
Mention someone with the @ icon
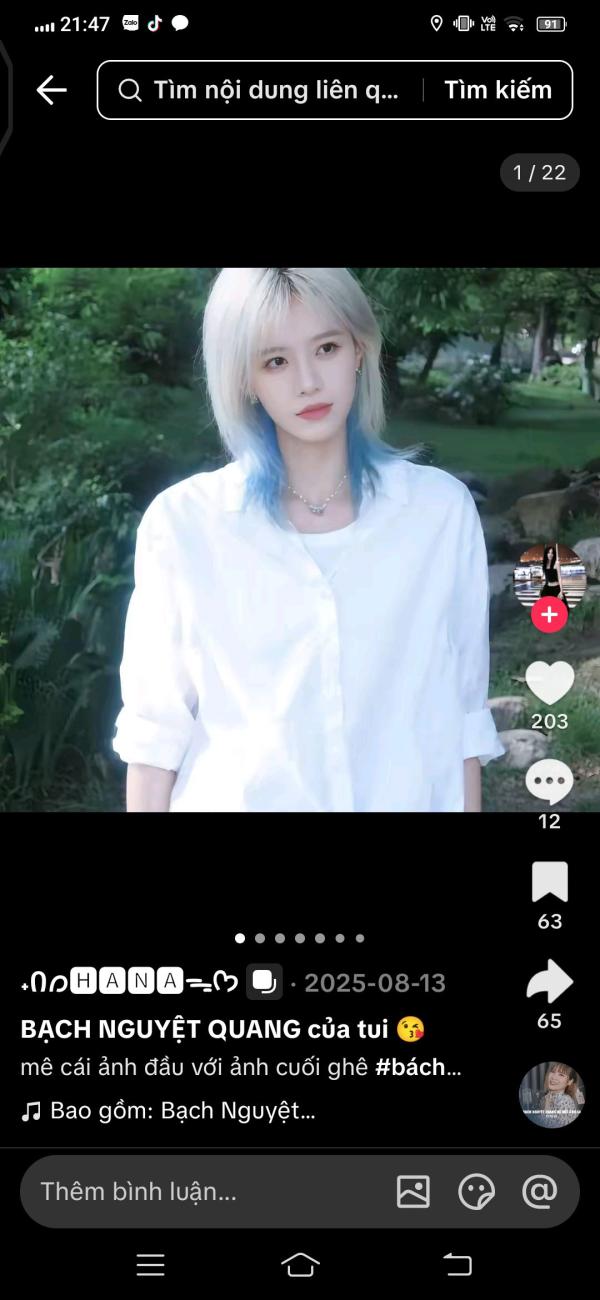(540, 1191)
